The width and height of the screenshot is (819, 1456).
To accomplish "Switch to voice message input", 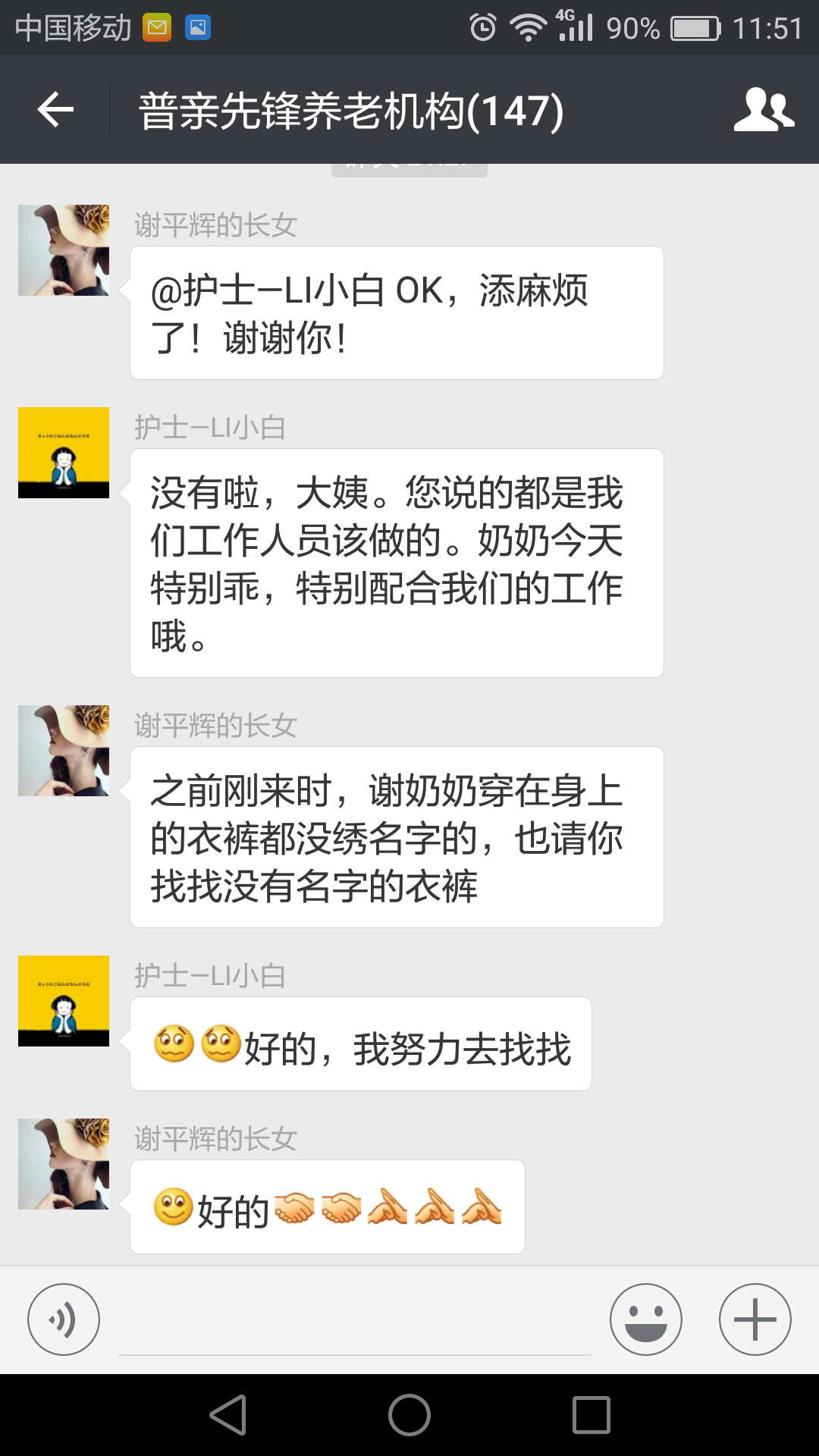I will (64, 1319).
